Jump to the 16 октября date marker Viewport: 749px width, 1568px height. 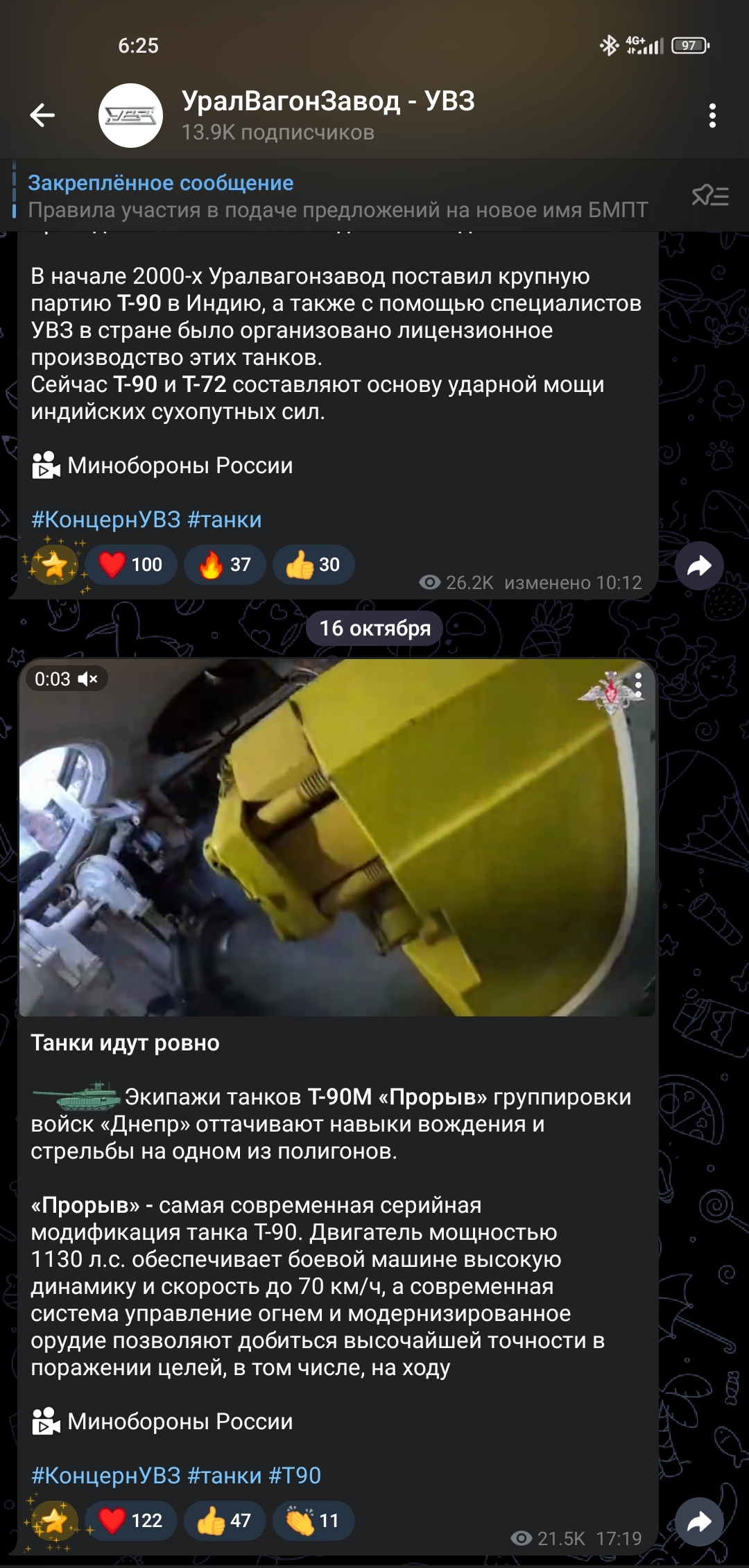coord(374,629)
